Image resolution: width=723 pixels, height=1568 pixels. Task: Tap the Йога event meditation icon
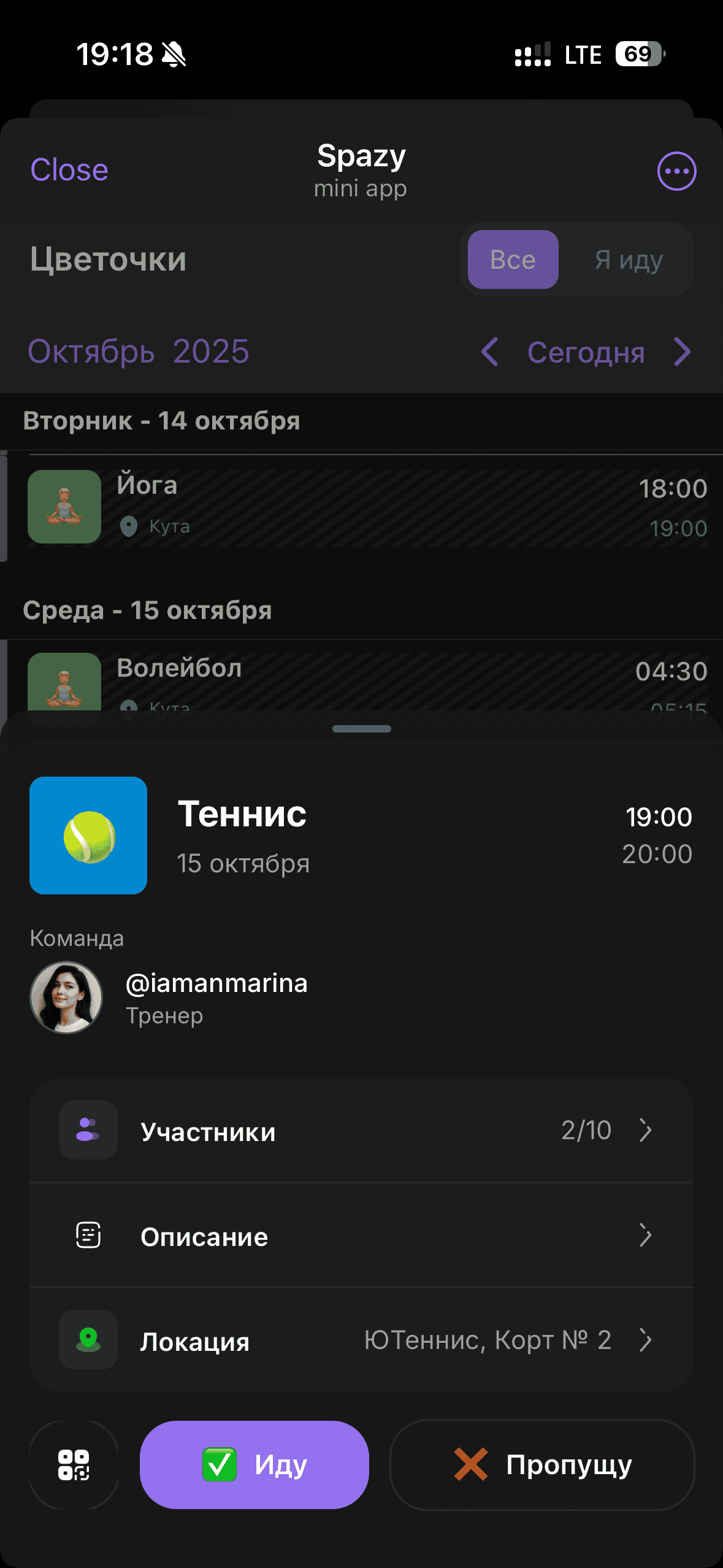pyautogui.click(x=64, y=507)
